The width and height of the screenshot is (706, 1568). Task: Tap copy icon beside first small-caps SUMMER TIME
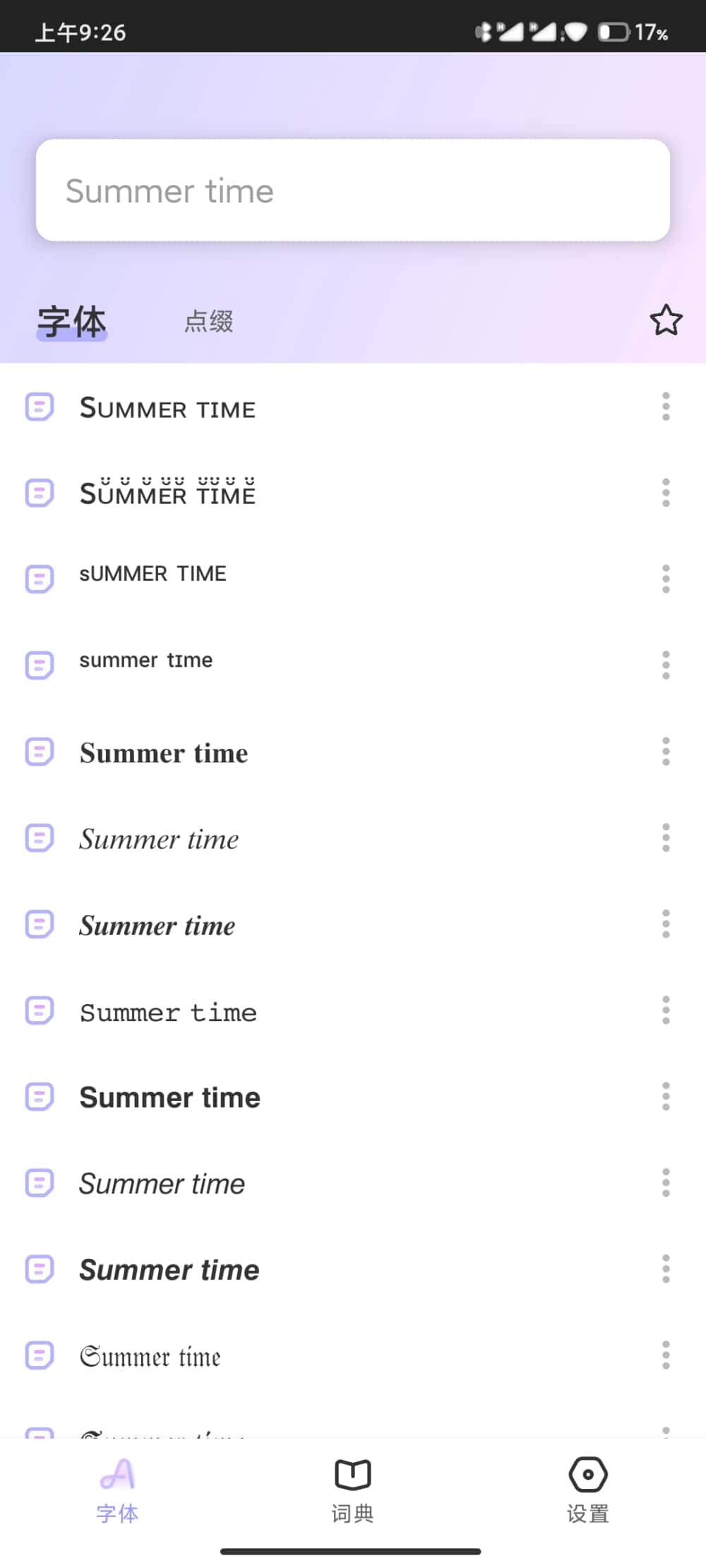[40, 407]
